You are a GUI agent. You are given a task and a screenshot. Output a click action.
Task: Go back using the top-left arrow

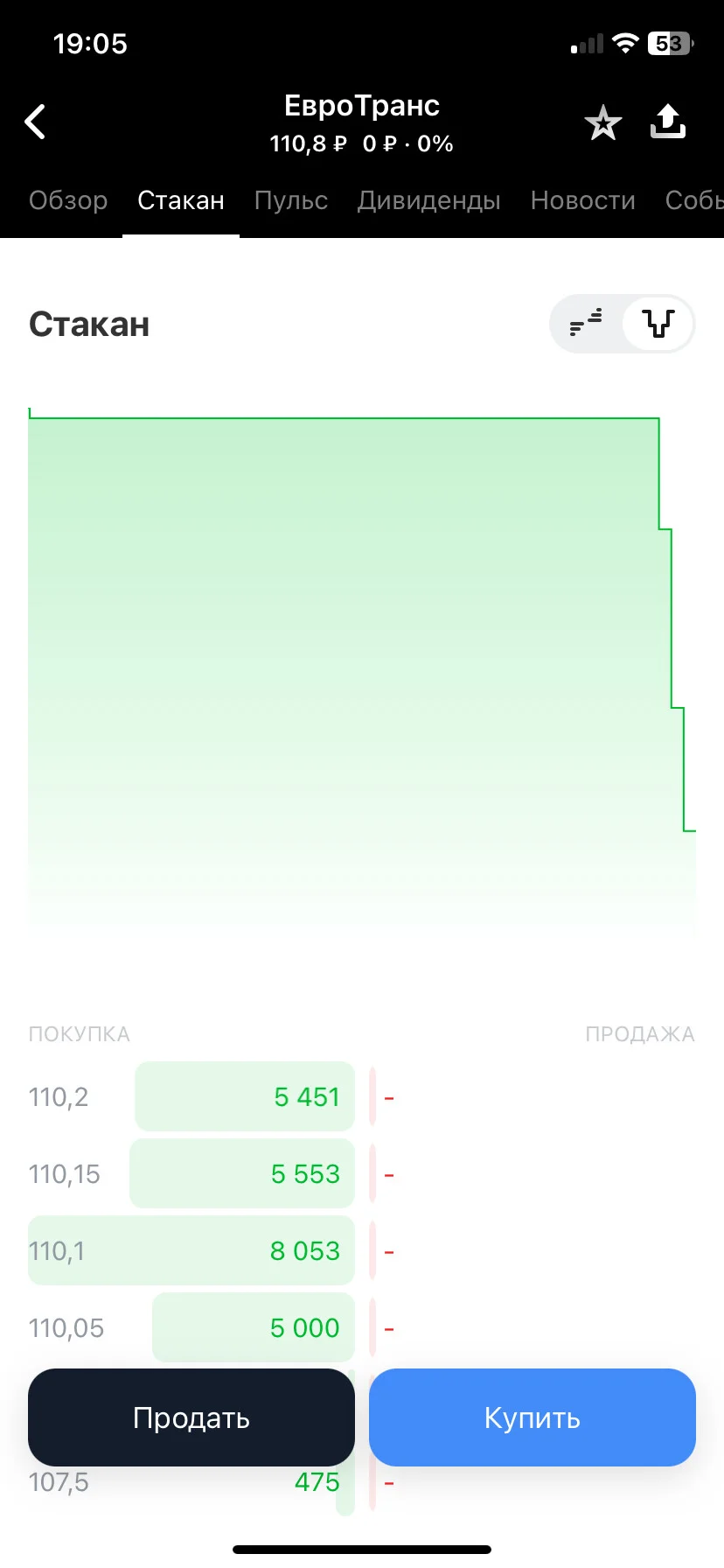[x=35, y=122]
